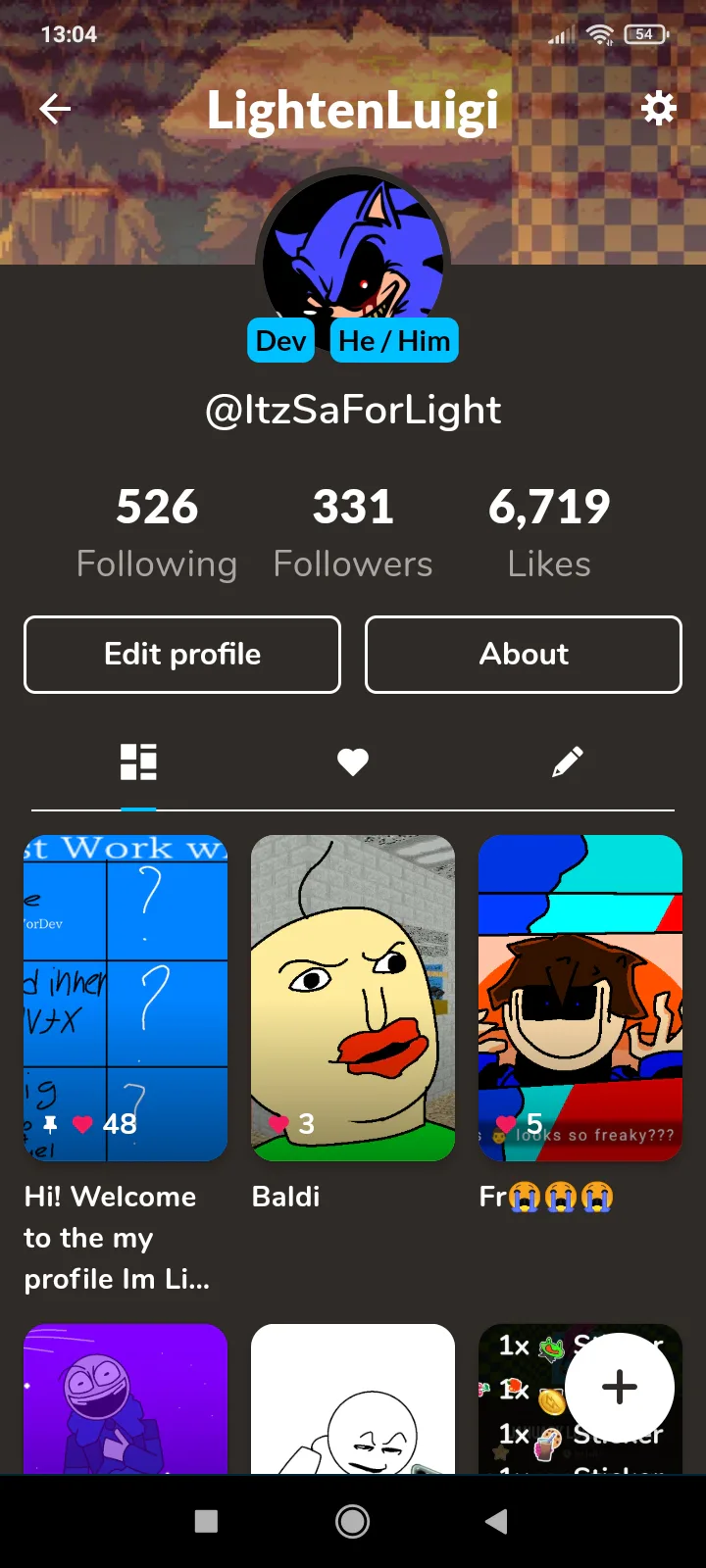
Task: Tap the Edit profile button
Action: click(182, 655)
